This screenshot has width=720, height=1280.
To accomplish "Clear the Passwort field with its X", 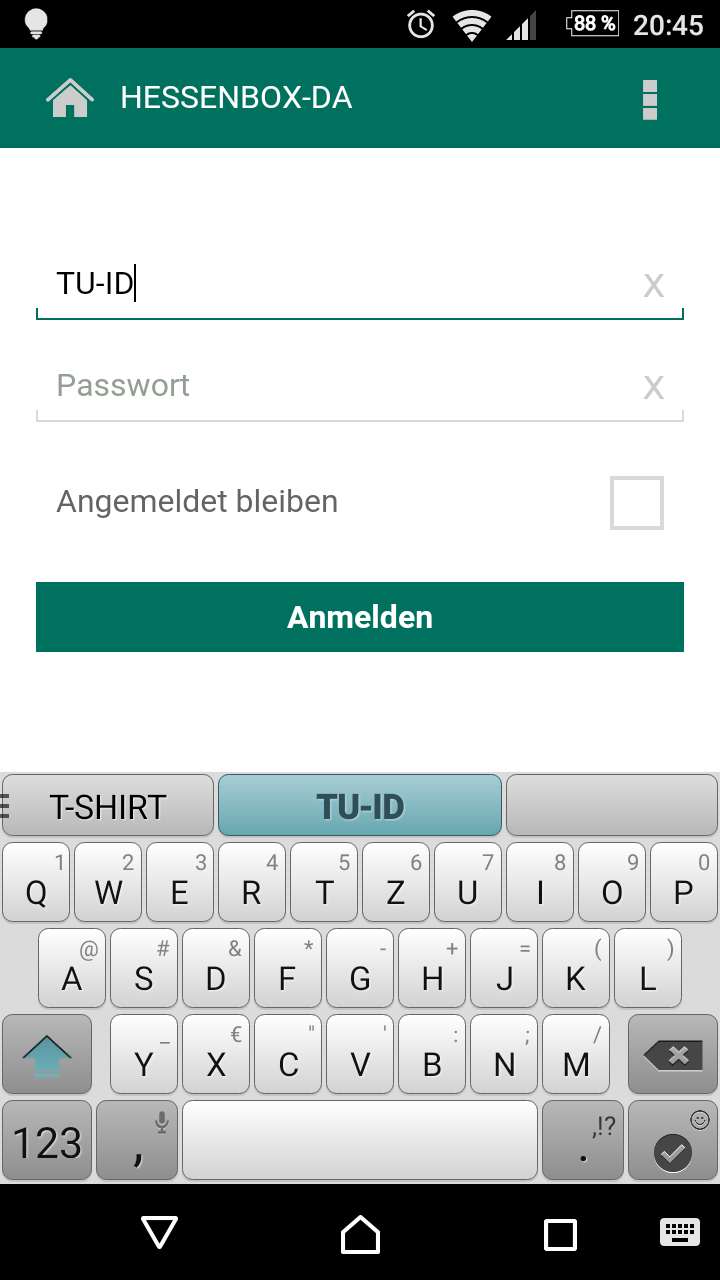I will [x=653, y=387].
